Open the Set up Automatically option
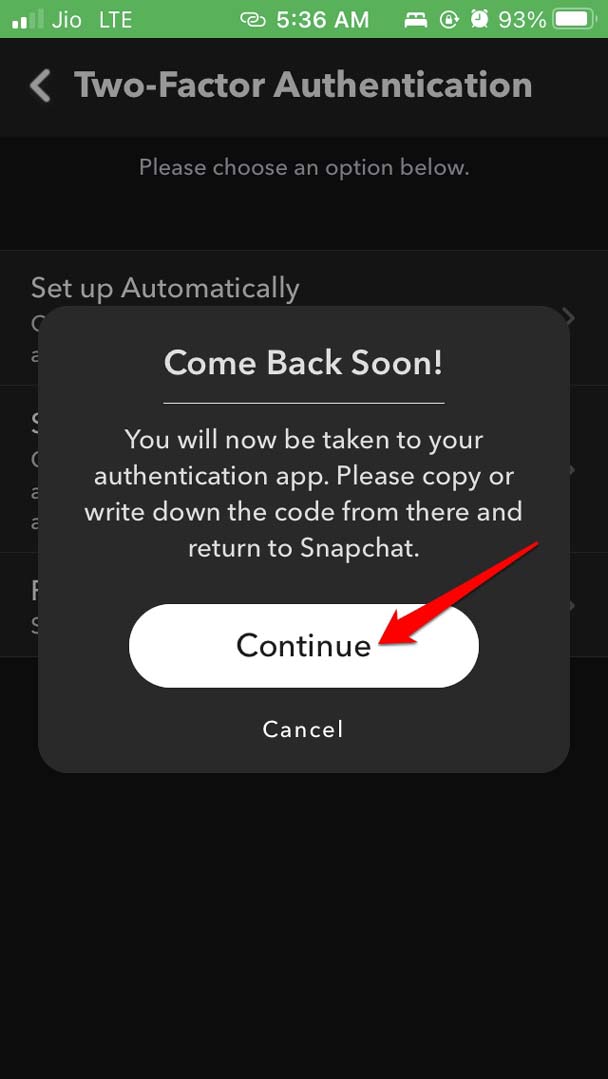The image size is (608, 1079). point(165,288)
